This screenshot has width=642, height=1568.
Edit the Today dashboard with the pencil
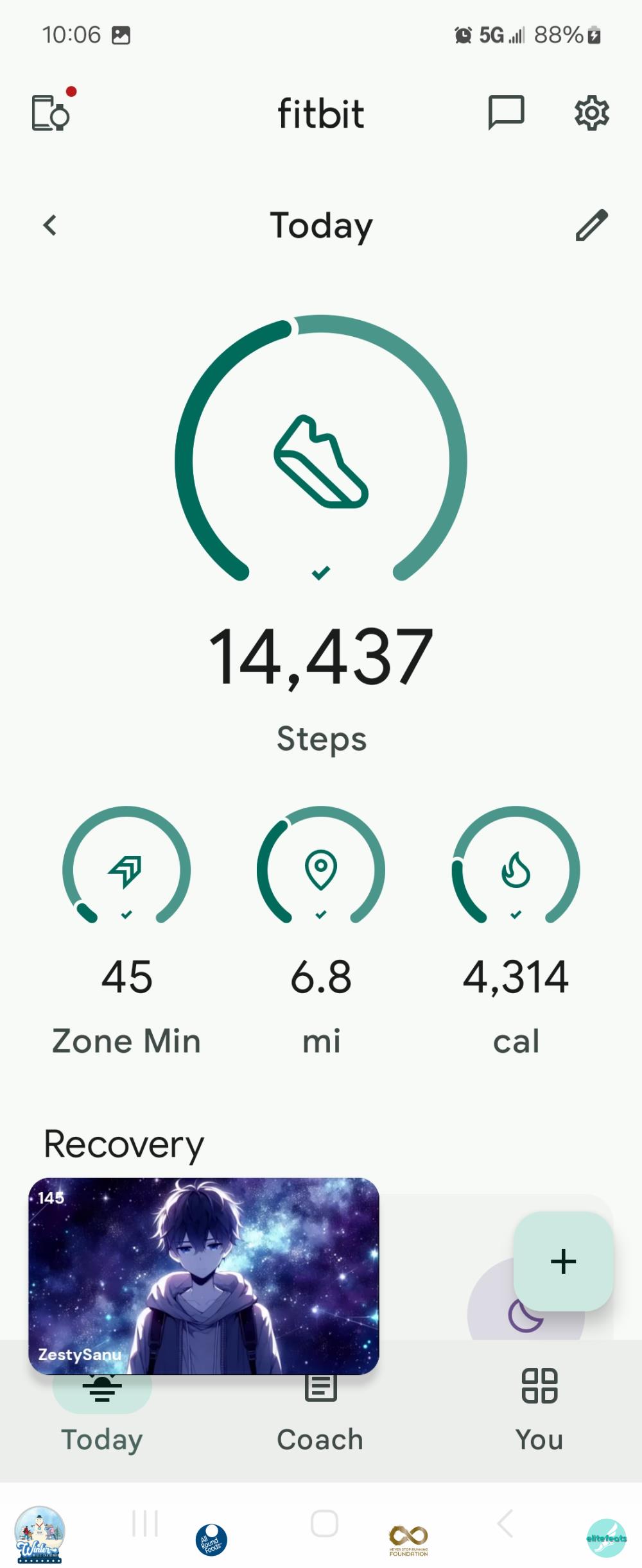pos(591,225)
